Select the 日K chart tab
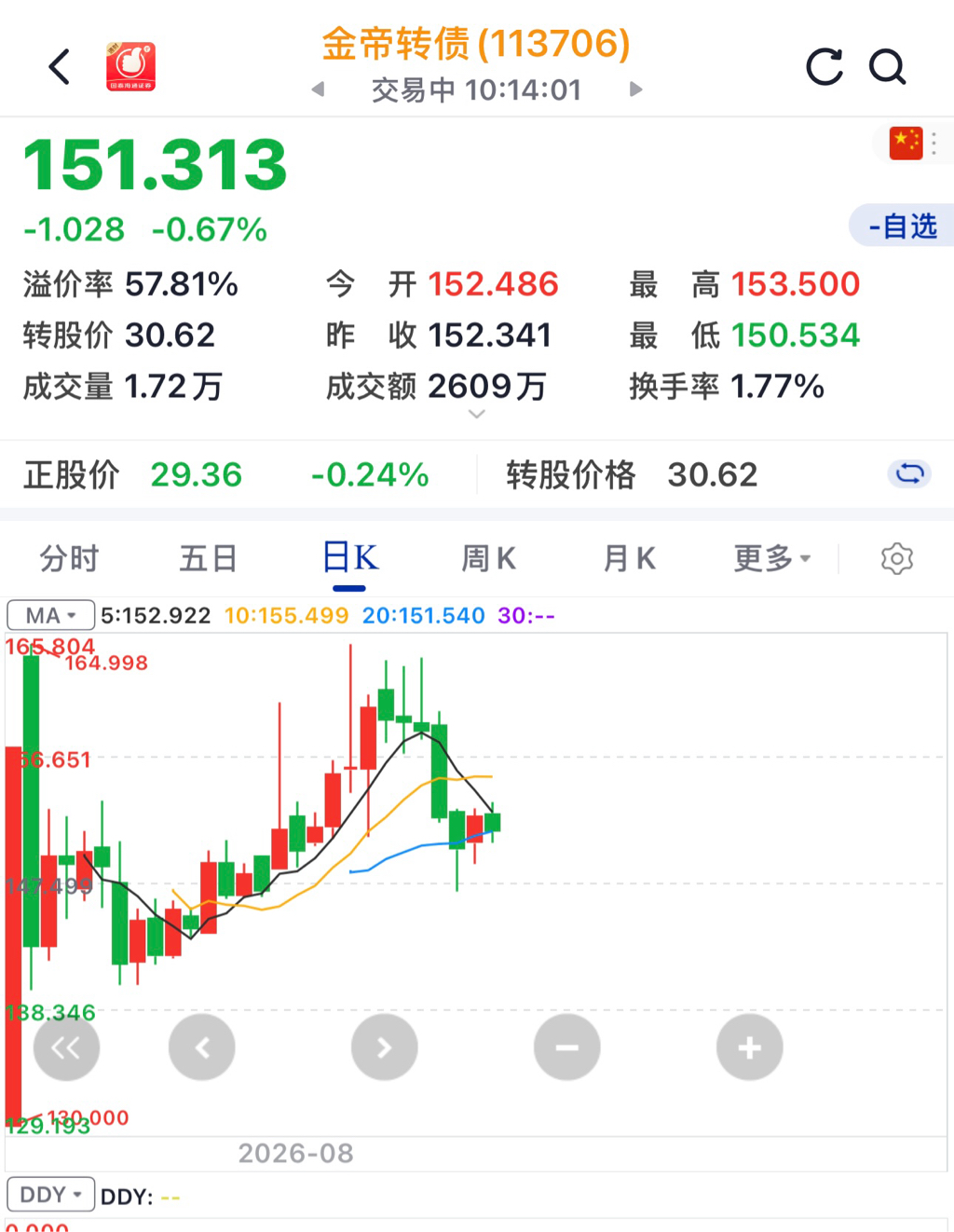 [349, 559]
